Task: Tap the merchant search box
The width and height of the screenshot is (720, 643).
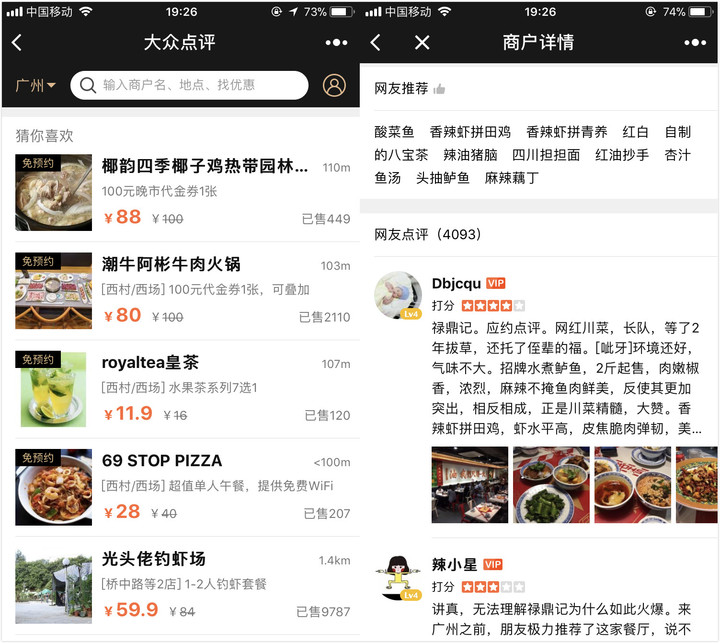Action: 190,86
